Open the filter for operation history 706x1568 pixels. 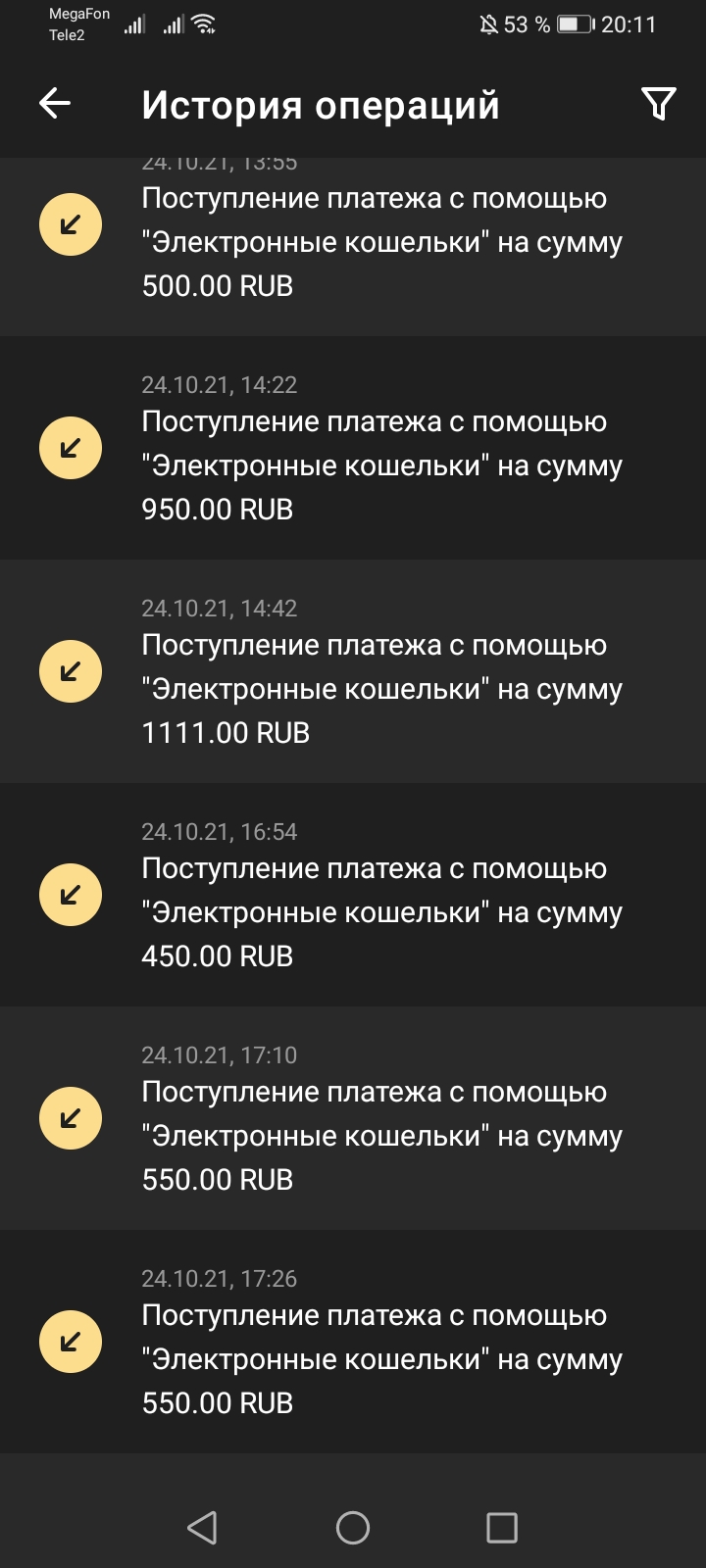tap(658, 103)
